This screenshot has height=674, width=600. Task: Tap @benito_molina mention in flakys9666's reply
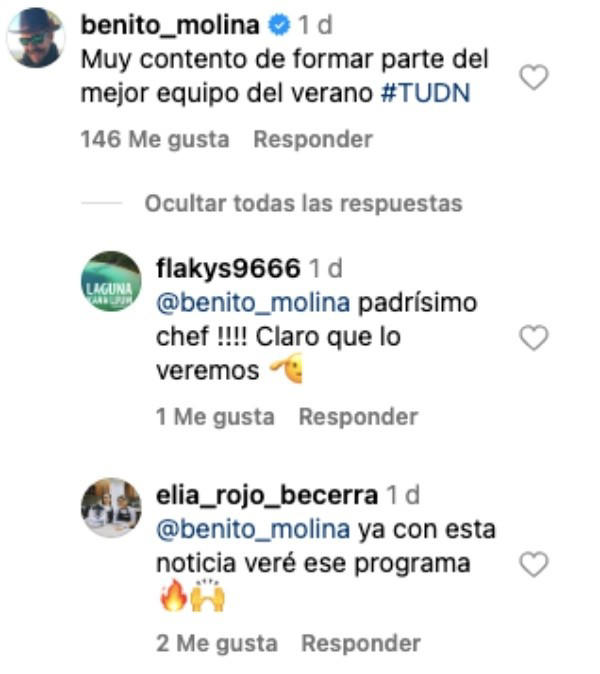pyautogui.click(x=252, y=302)
